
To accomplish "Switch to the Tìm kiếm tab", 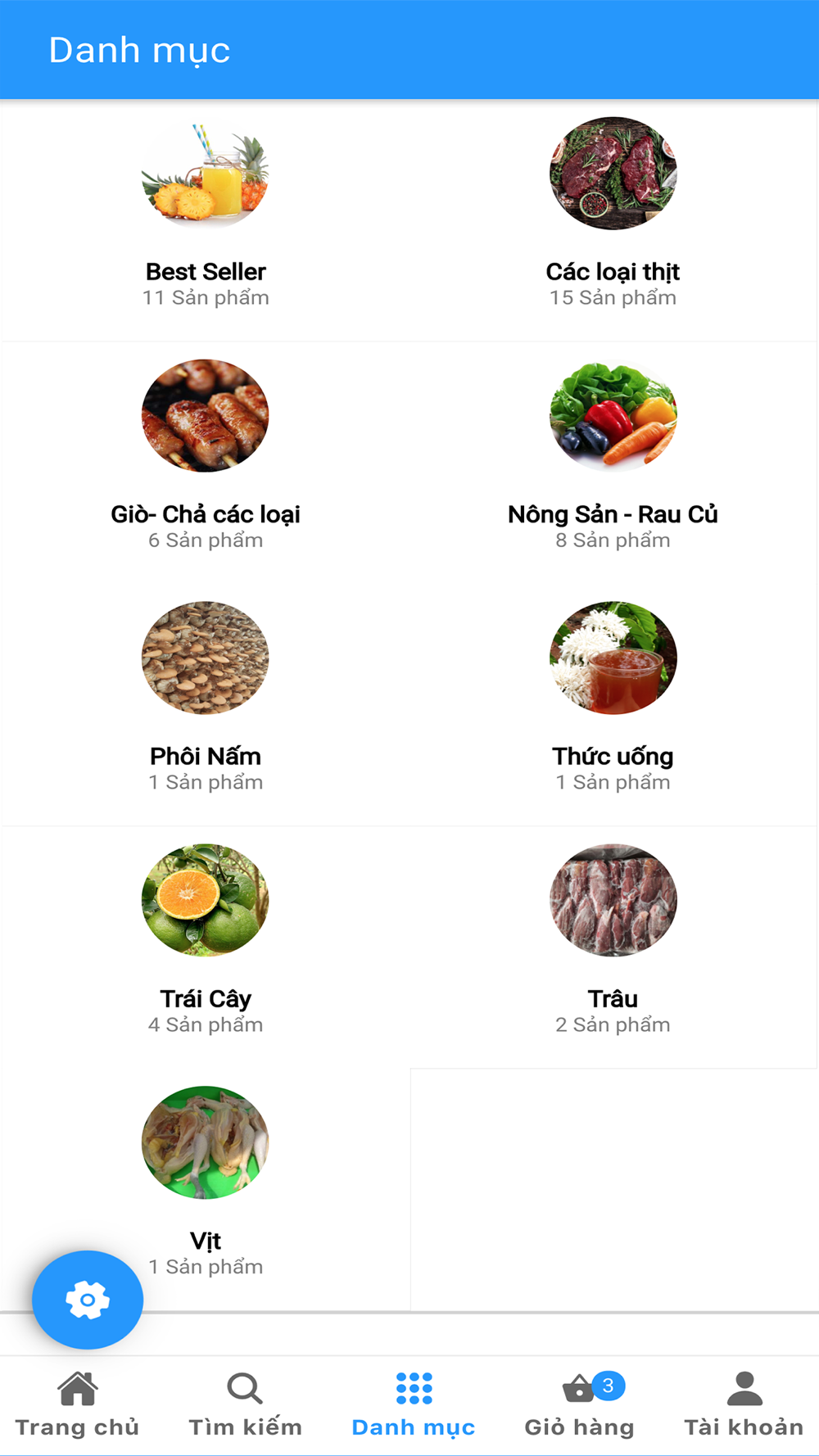I will pos(245,1405).
